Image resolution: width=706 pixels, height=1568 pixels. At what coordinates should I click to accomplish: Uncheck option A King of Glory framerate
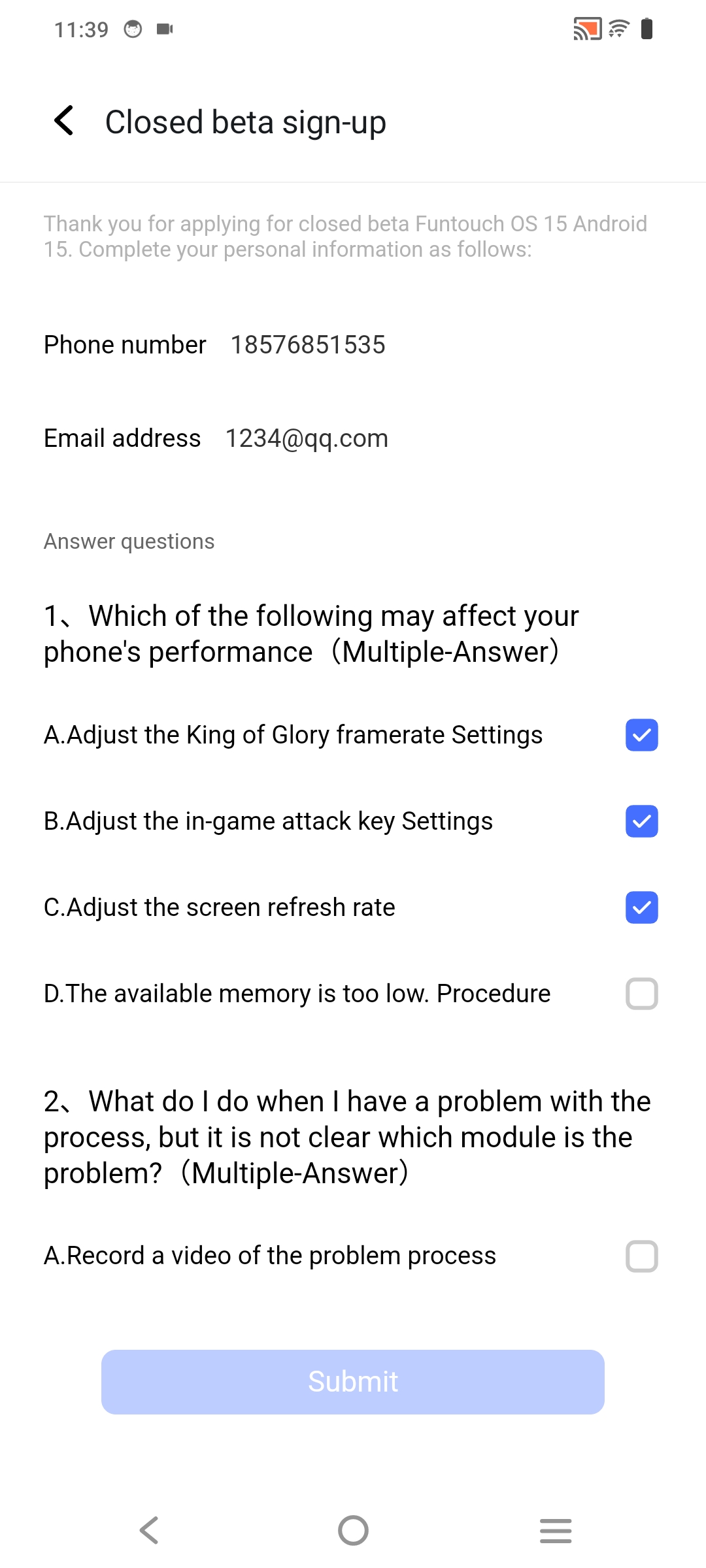(x=641, y=735)
